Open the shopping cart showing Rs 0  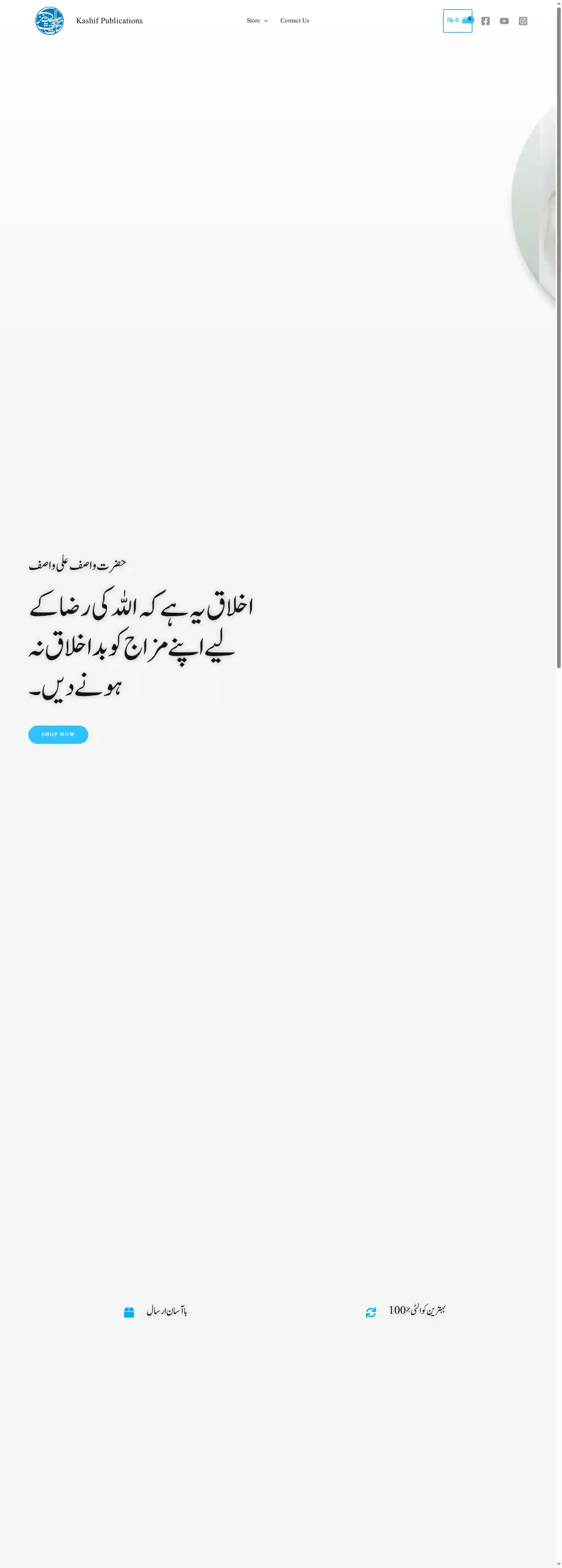click(457, 21)
